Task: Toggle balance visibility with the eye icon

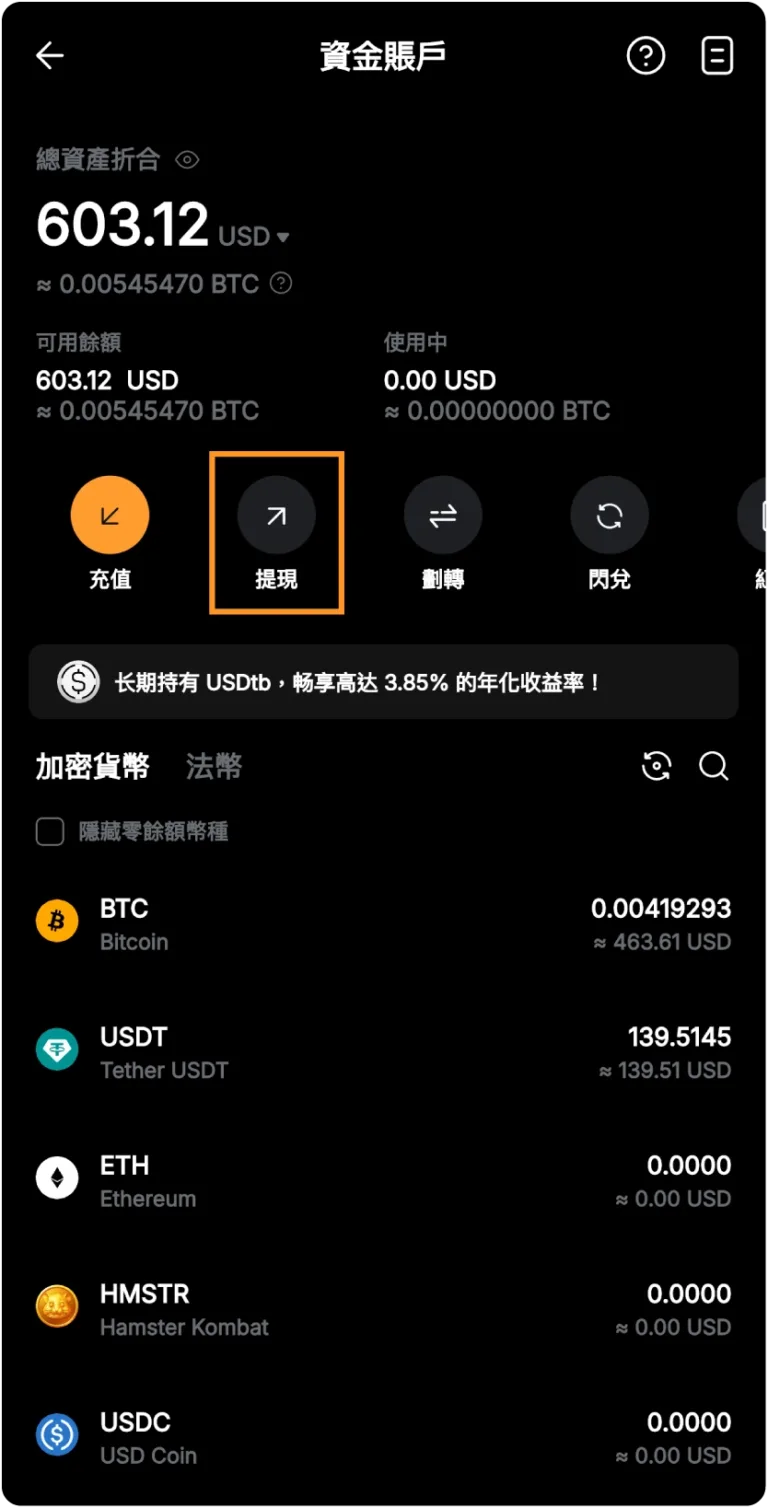Action: pyautogui.click(x=186, y=160)
